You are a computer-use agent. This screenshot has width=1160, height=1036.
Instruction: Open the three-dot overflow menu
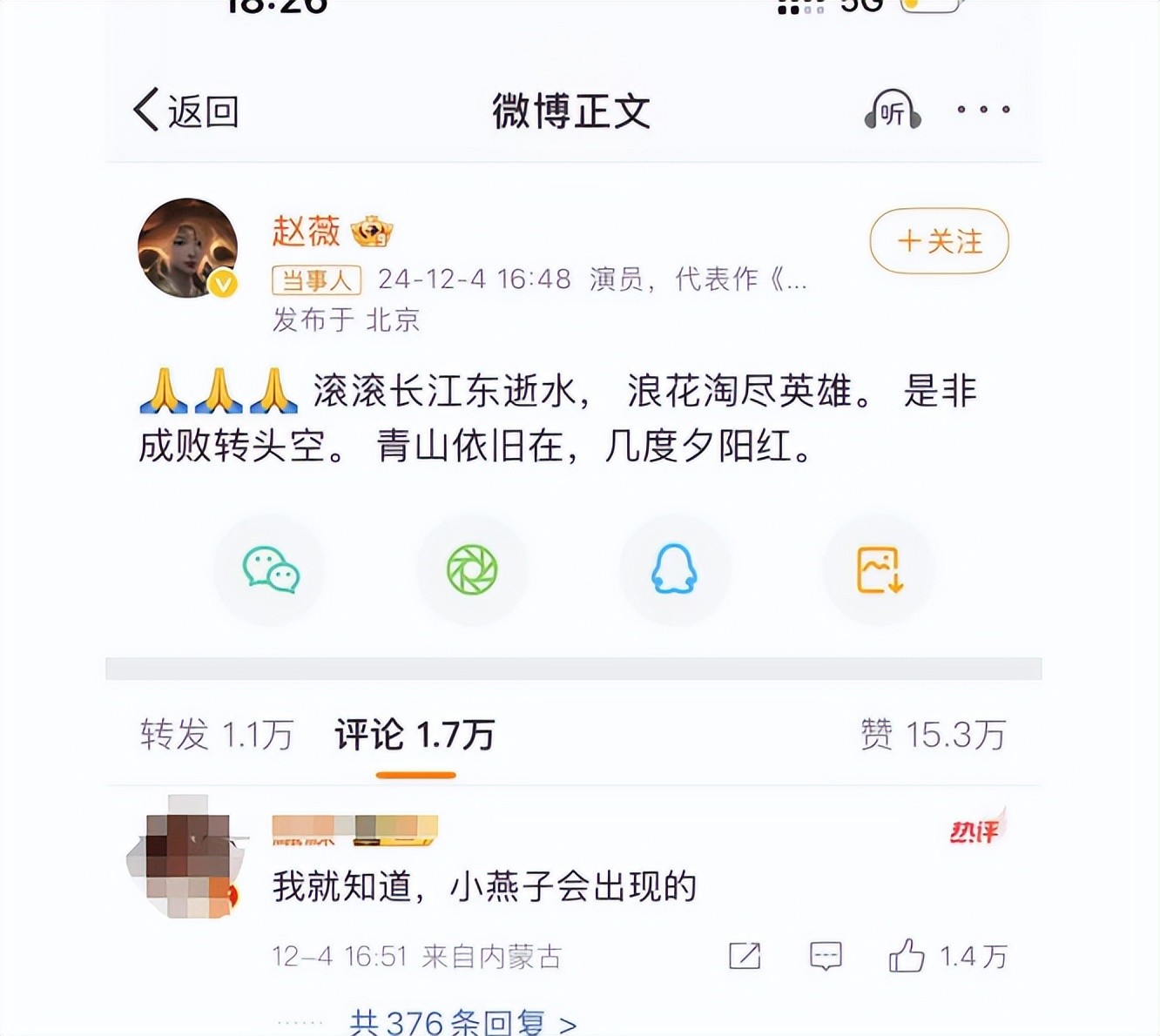click(983, 110)
